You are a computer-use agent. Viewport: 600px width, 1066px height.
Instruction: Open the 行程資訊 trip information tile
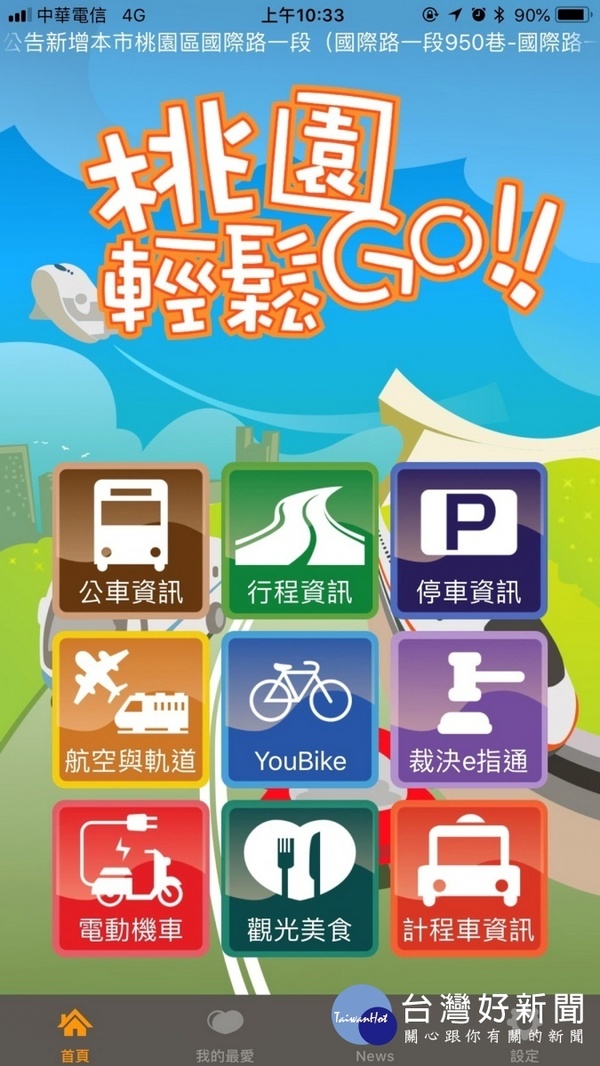coord(300,541)
